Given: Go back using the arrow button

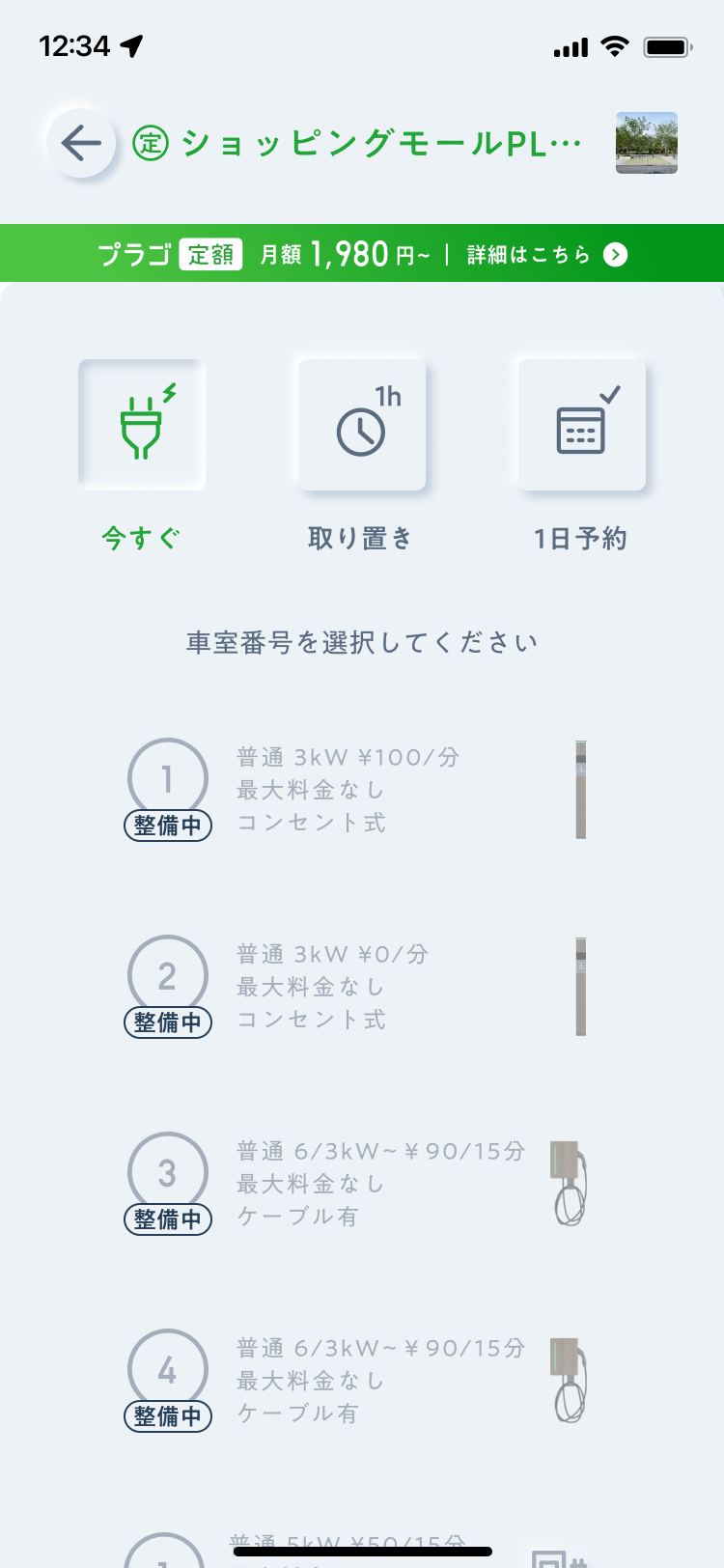Looking at the screenshot, I should tap(82, 144).
